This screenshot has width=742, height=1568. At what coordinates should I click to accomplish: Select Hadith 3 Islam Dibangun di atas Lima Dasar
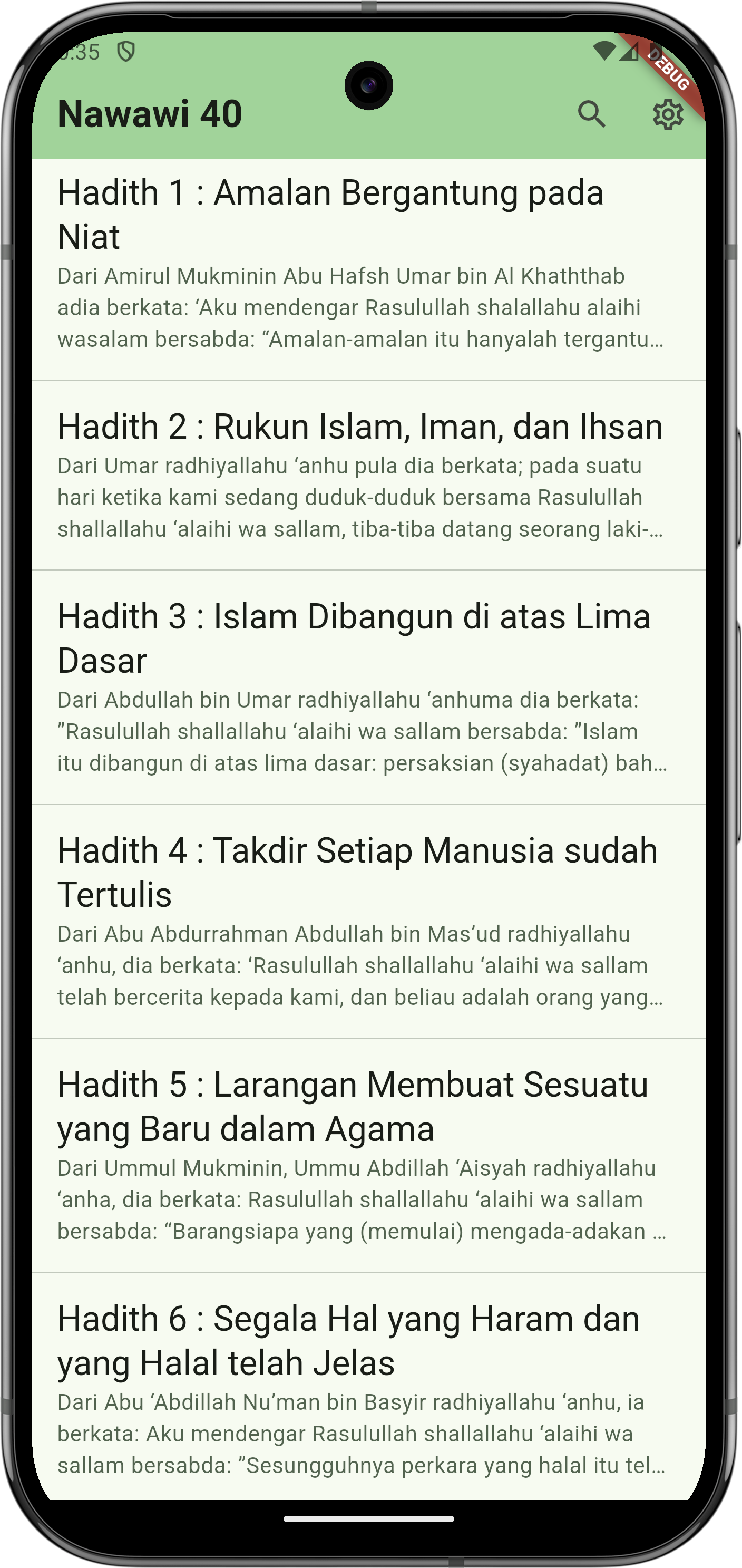coord(368,688)
